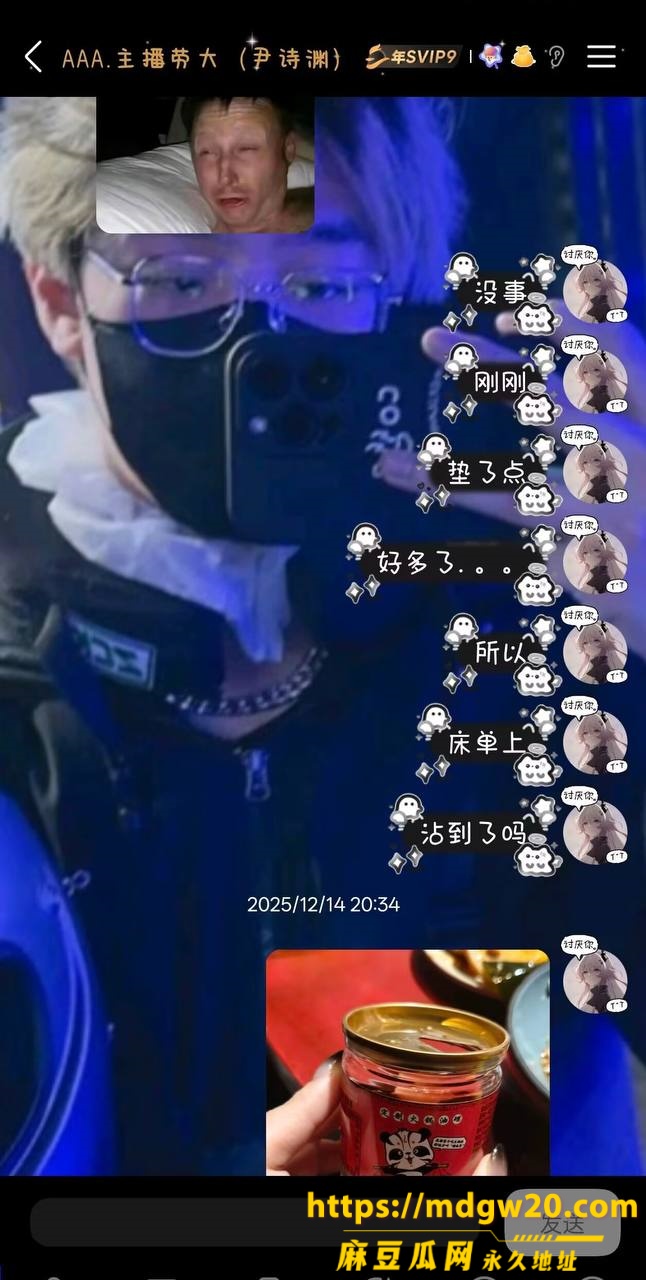Open sender's avatar next to '没事'
The image size is (646, 1280).
pyautogui.click(x=595, y=290)
